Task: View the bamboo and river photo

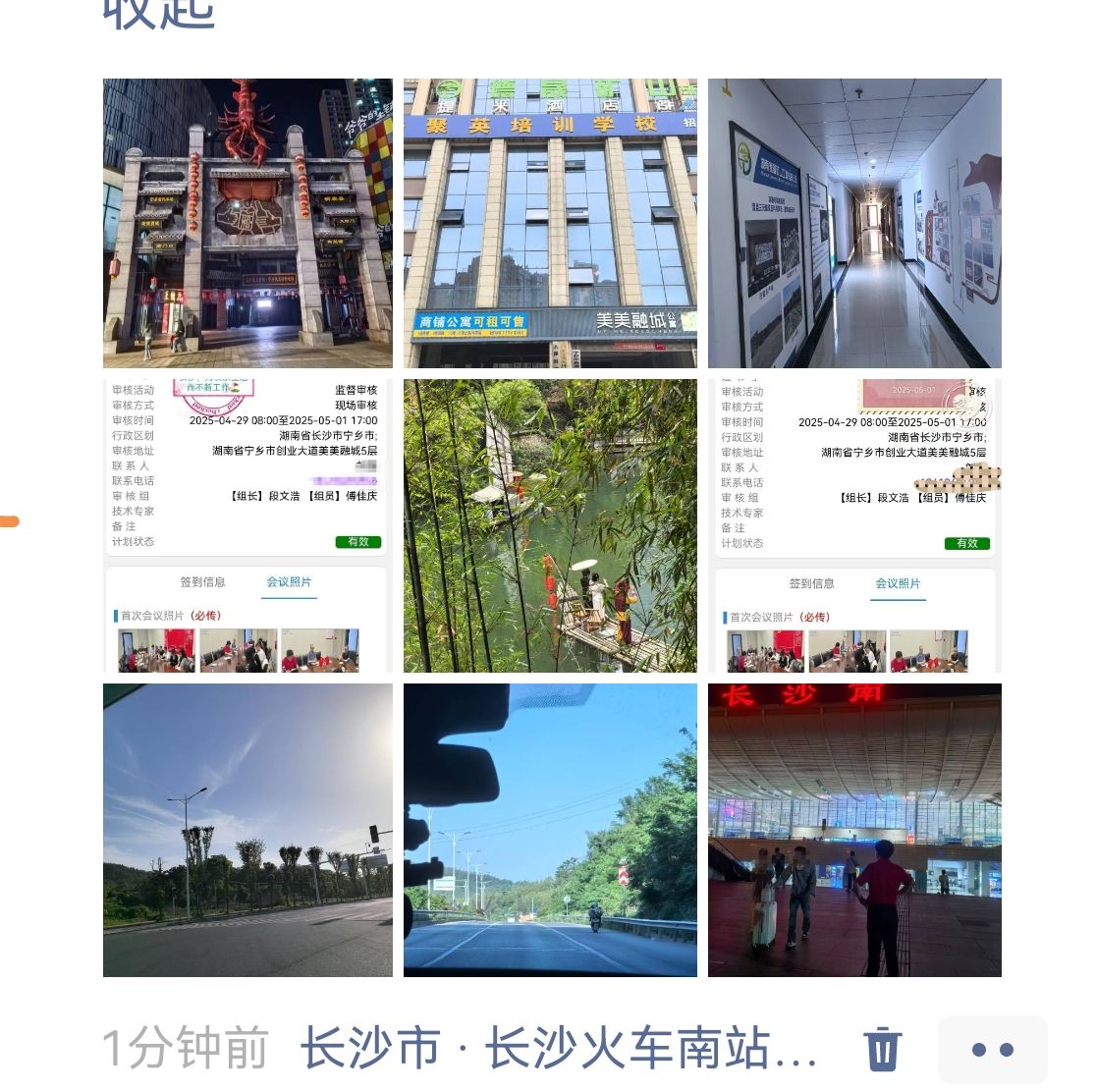Action: 550,525
